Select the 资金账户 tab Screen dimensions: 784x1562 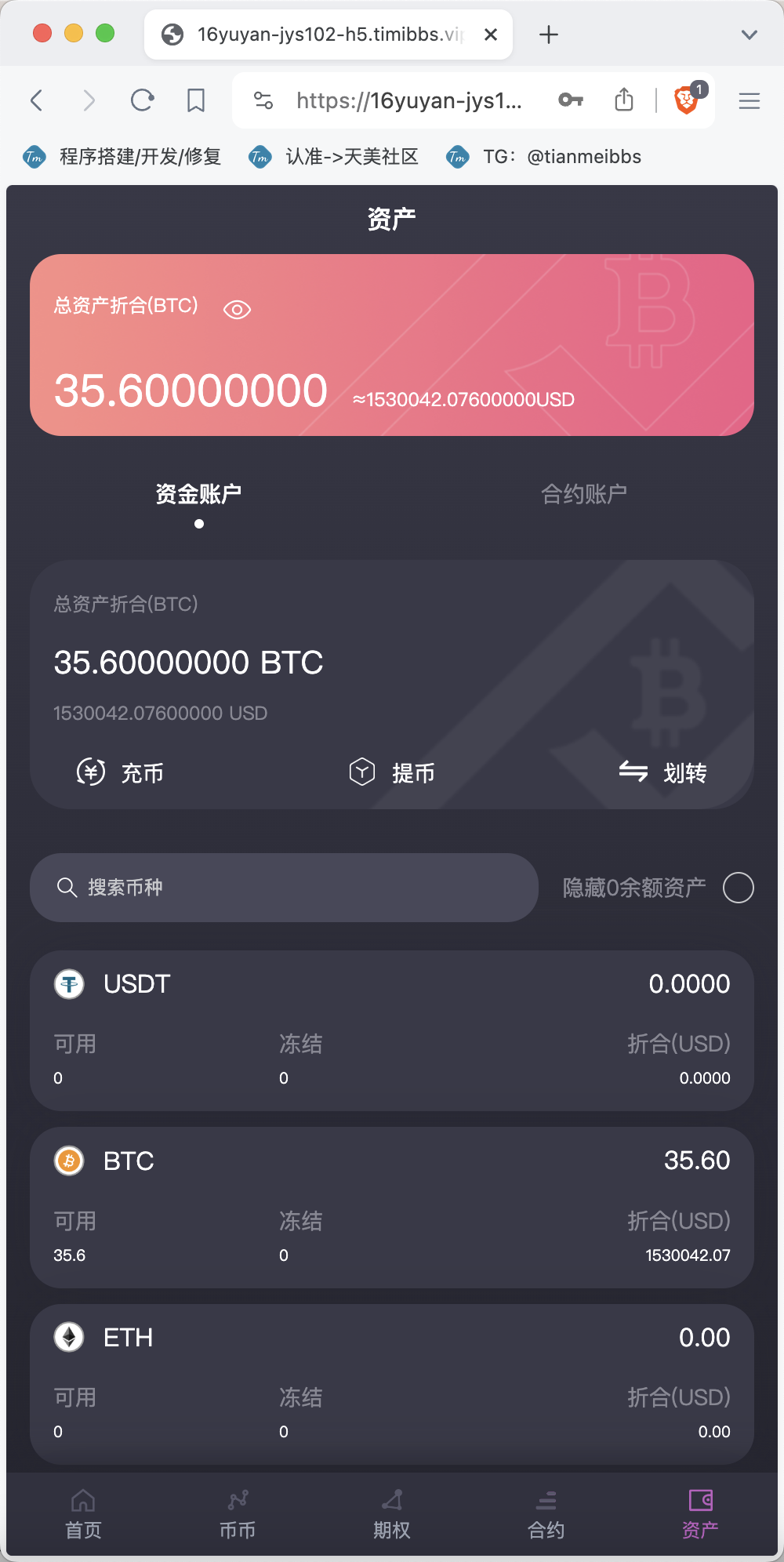198,494
